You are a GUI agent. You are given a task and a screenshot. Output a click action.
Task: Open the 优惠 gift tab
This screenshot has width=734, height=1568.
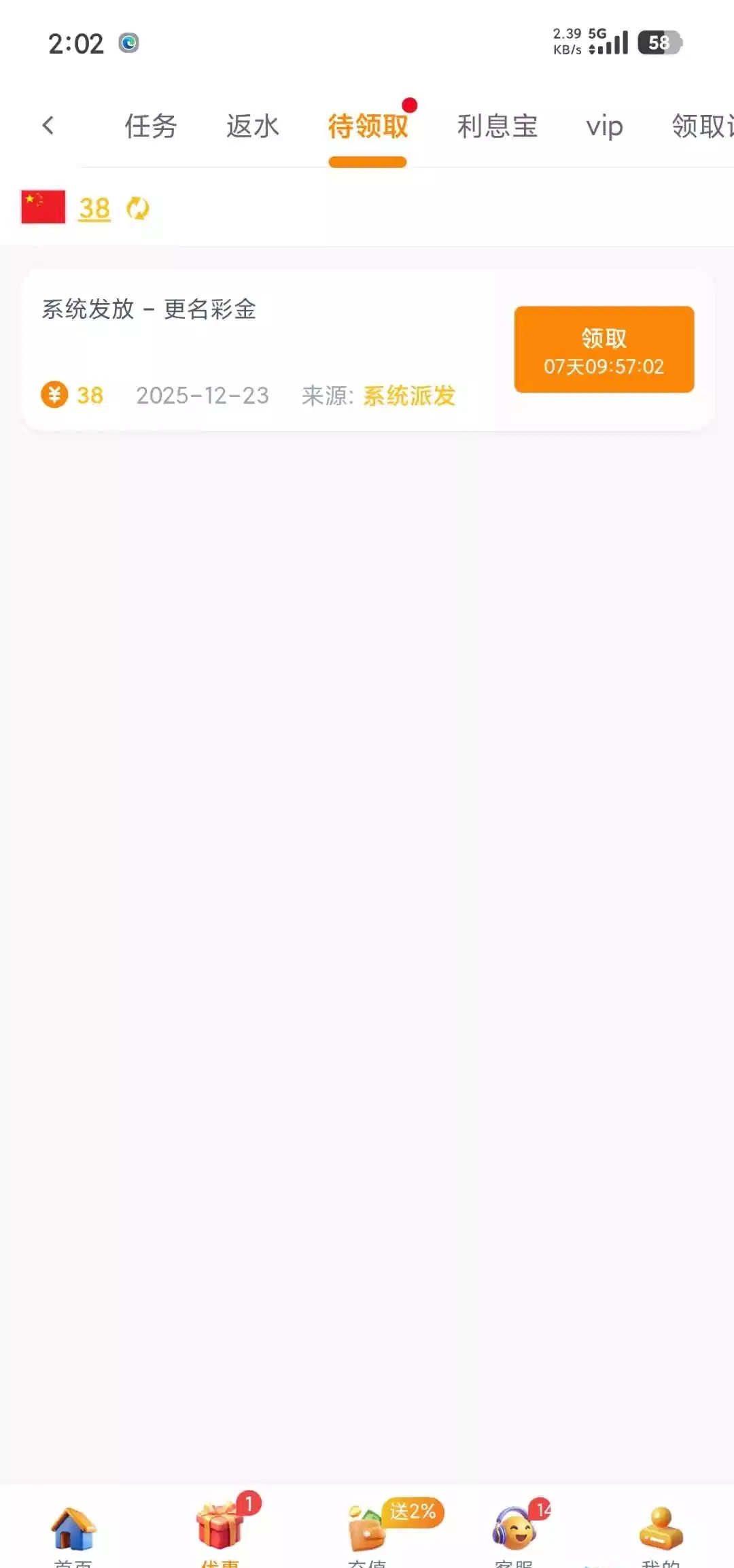click(220, 1533)
